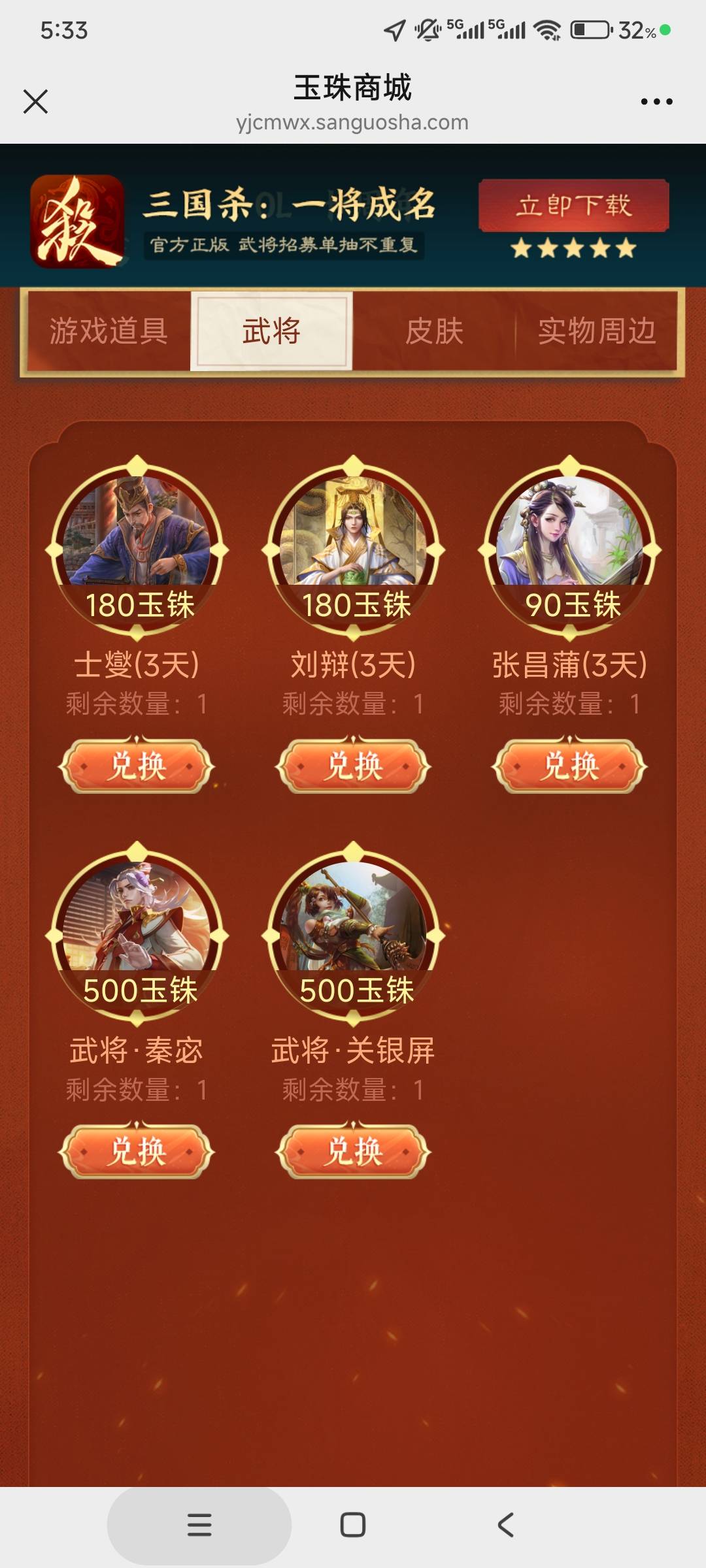Switch to the 游戏道具 tab
This screenshot has height=1568, width=706.
(109, 331)
